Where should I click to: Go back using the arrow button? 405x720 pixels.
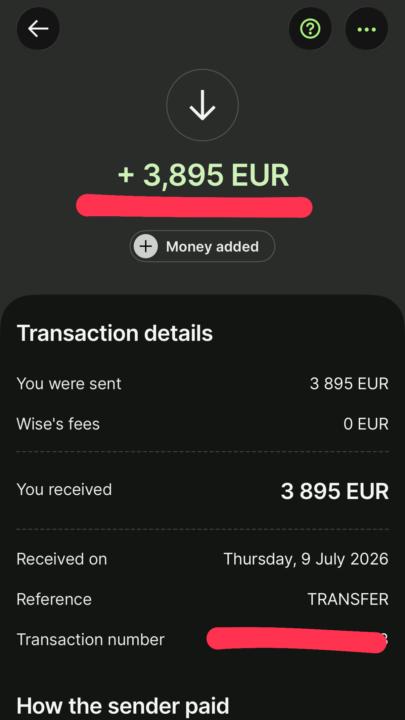tap(38, 29)
